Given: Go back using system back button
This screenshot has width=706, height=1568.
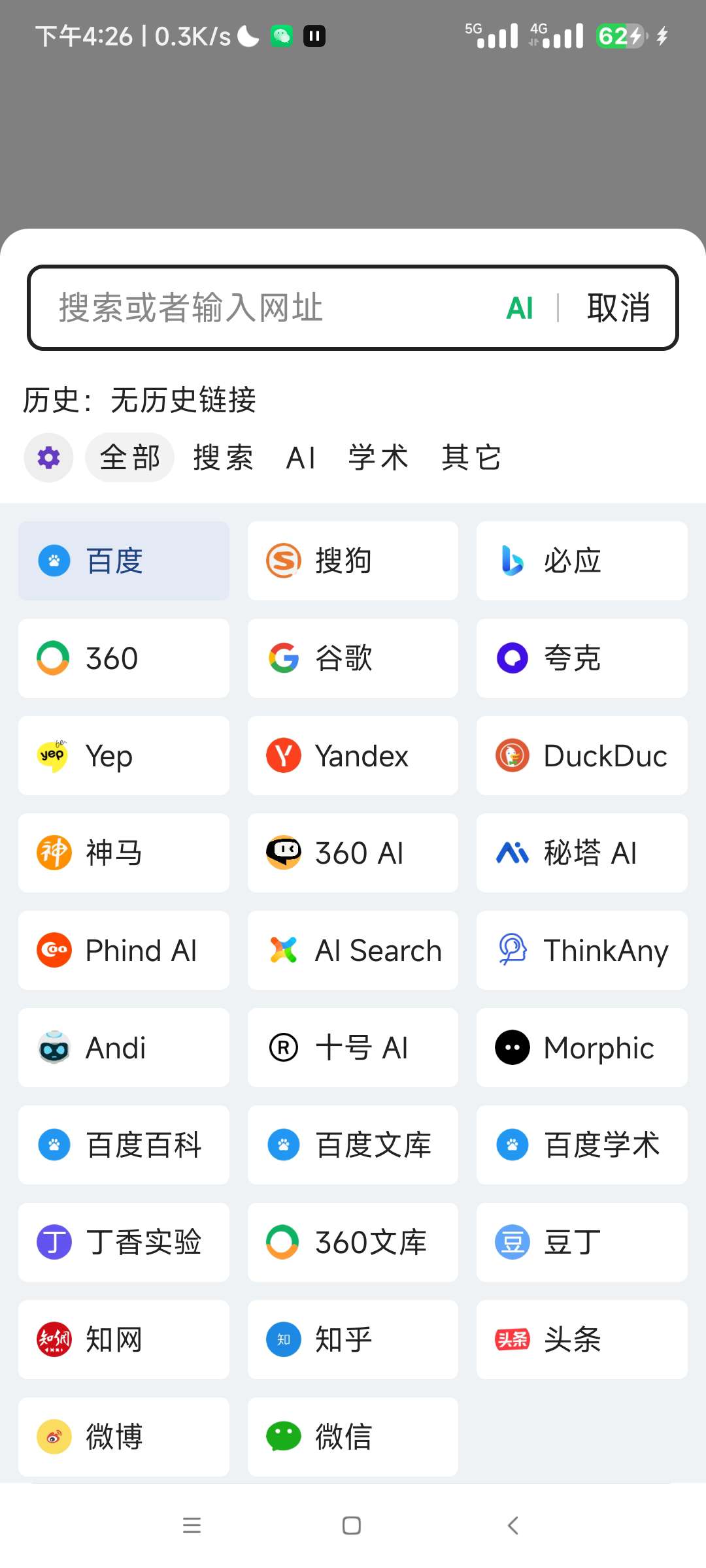Looking at the screenshot, I should (513, 1526).
